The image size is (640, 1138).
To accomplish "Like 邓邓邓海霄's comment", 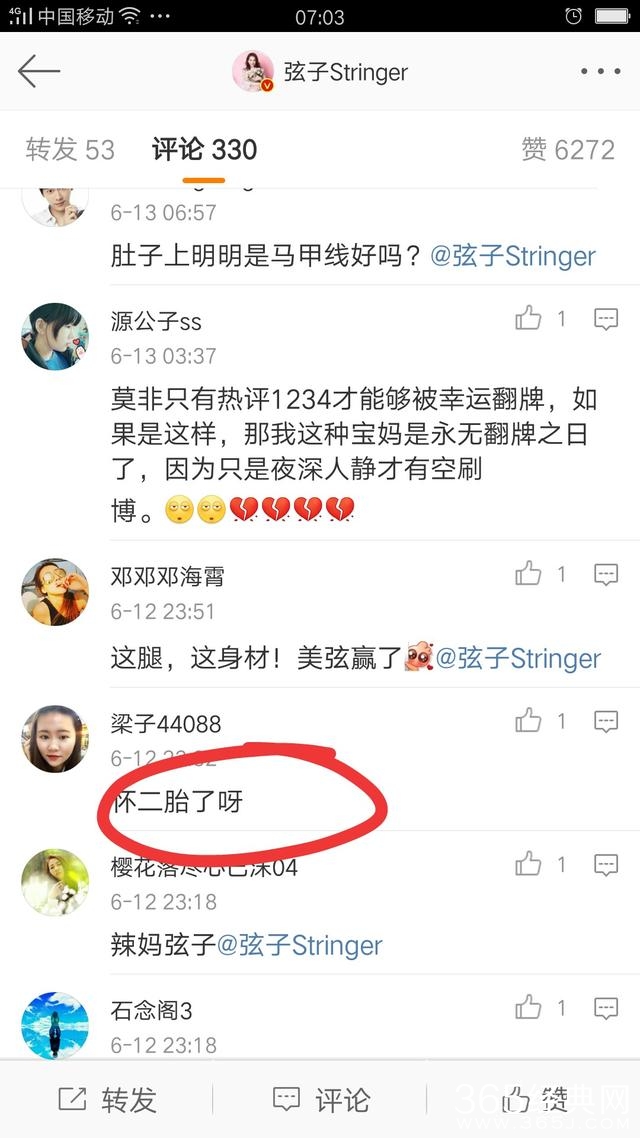I will [529, 574].
